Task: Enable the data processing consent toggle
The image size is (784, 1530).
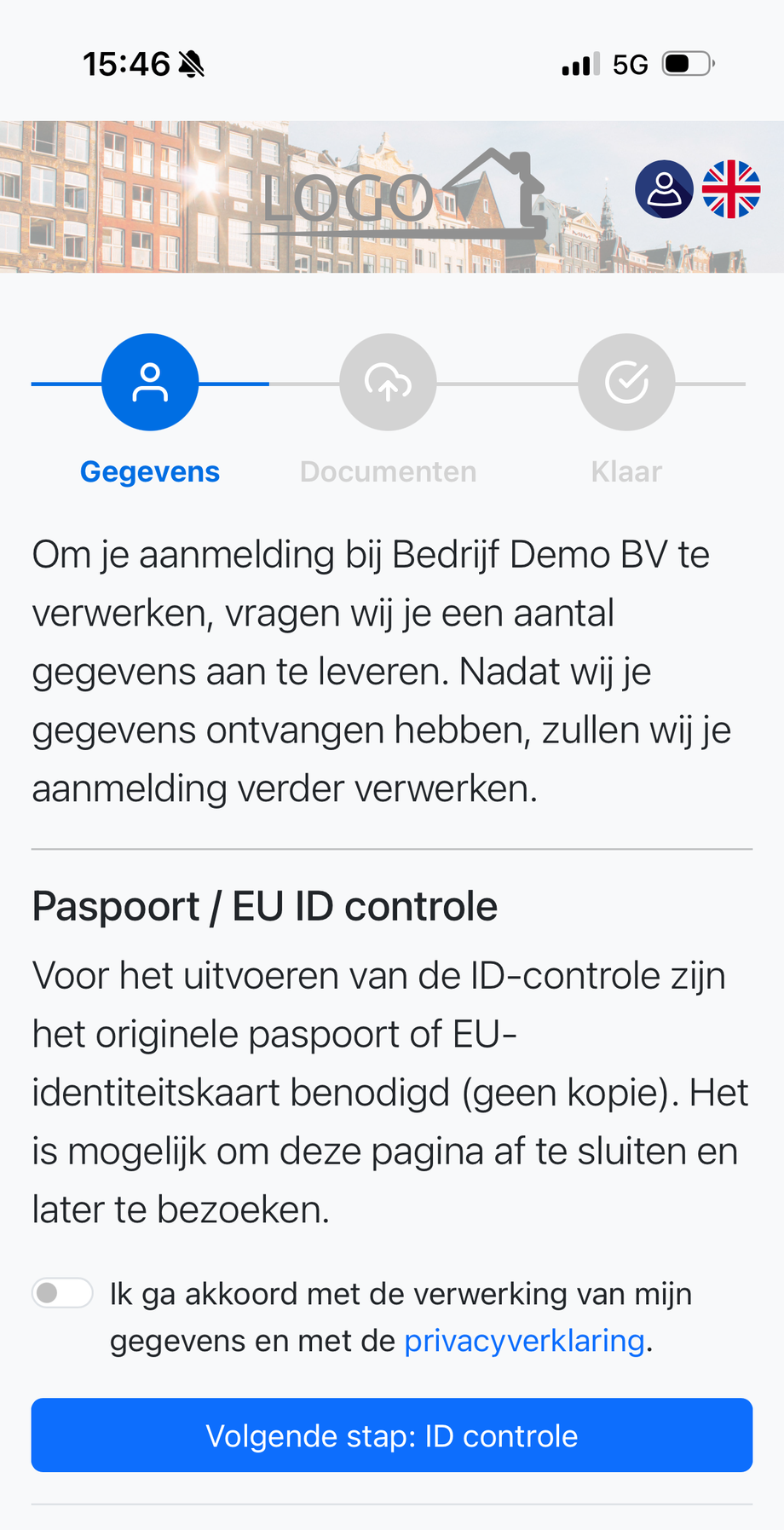Action: (62, 1293)
